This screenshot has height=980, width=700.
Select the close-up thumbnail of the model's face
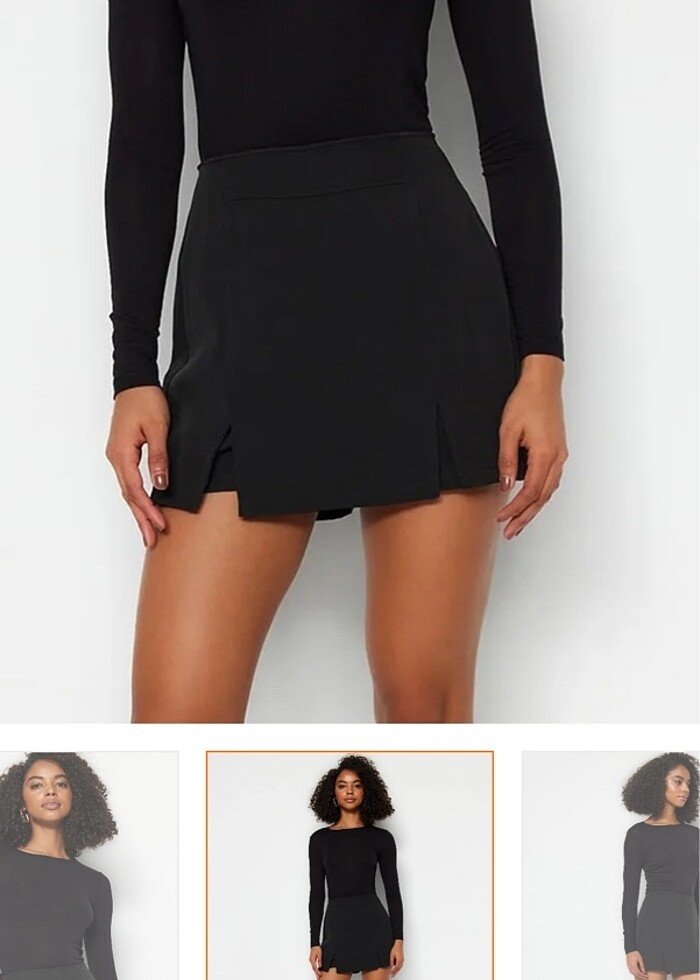click(x=88, y=866)
